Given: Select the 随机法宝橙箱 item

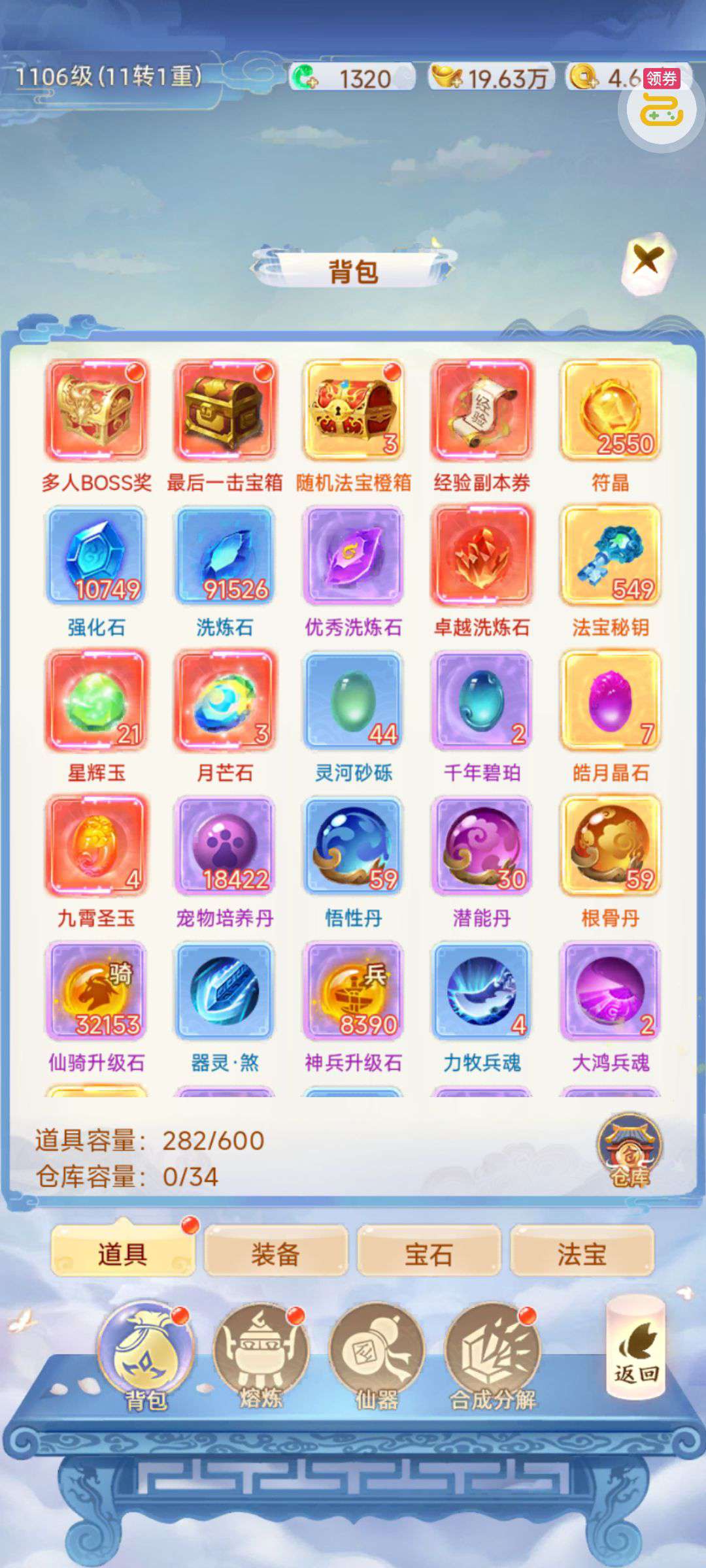Looking at the screenshot, I should pos(353,410).
